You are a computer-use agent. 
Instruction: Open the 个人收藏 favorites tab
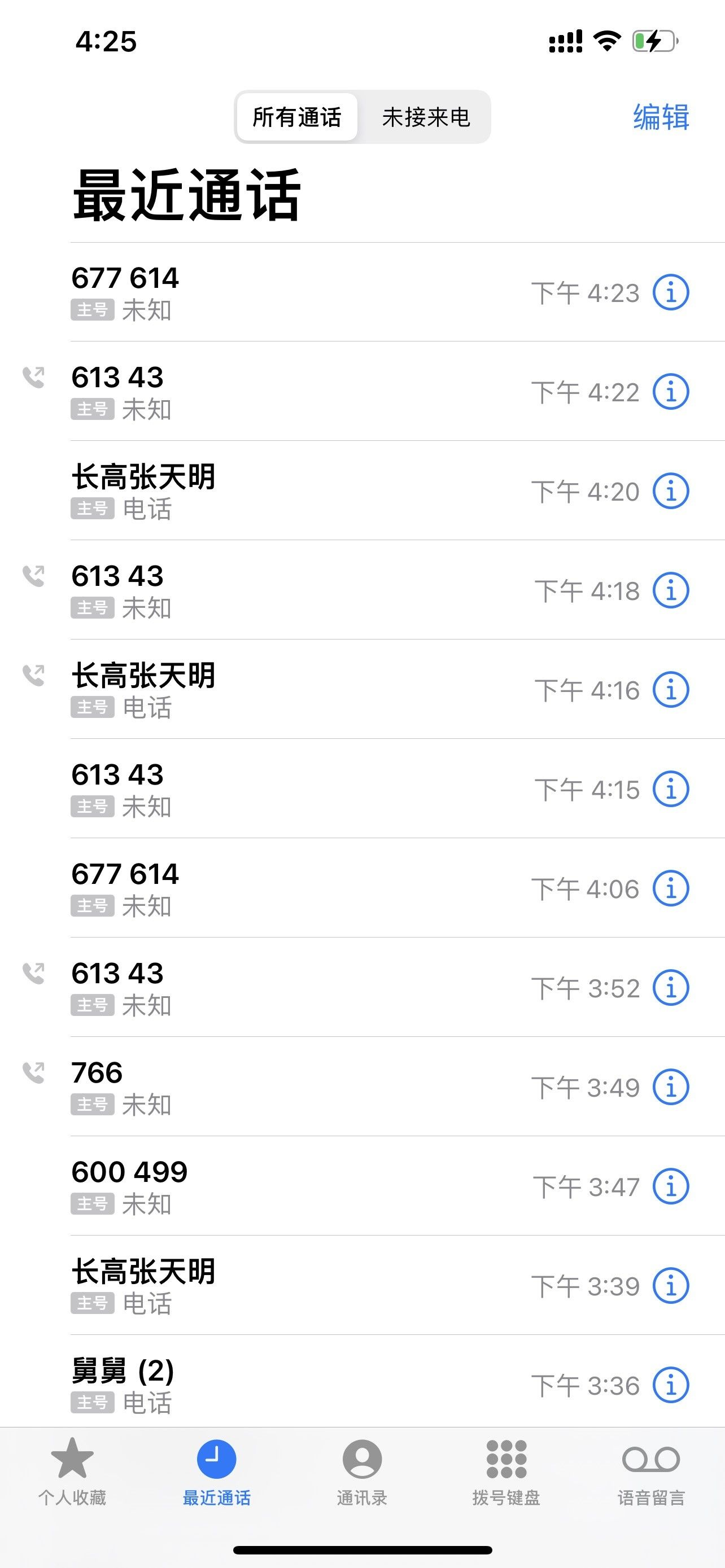tap(72, 1472)
